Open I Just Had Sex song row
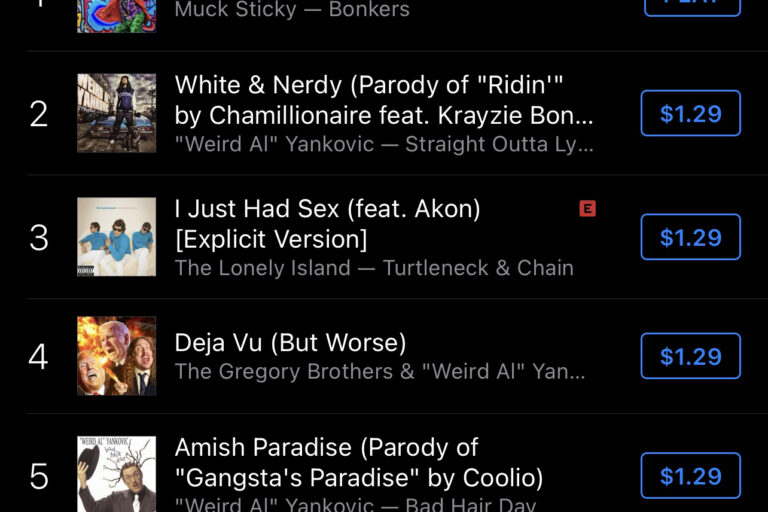The width and height of the screenshot is (768, 512). [375, 238]
